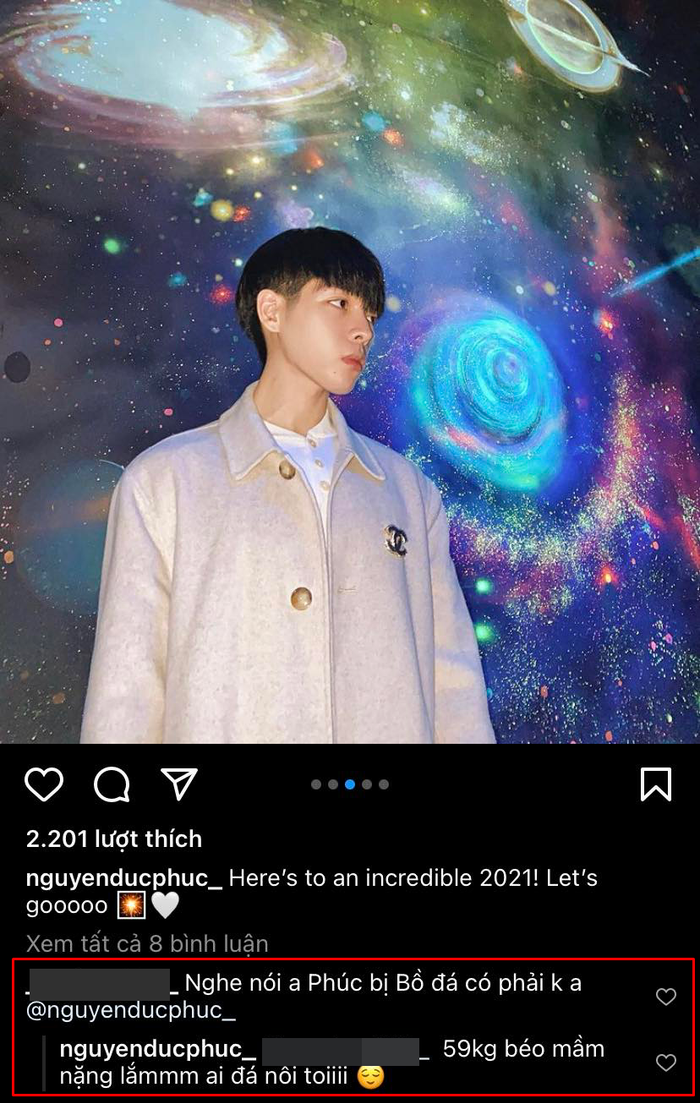Open comments with the speech bubble icon
Image resolution: width=700 pixels, height=1103 pixels.
pos(112,785)
